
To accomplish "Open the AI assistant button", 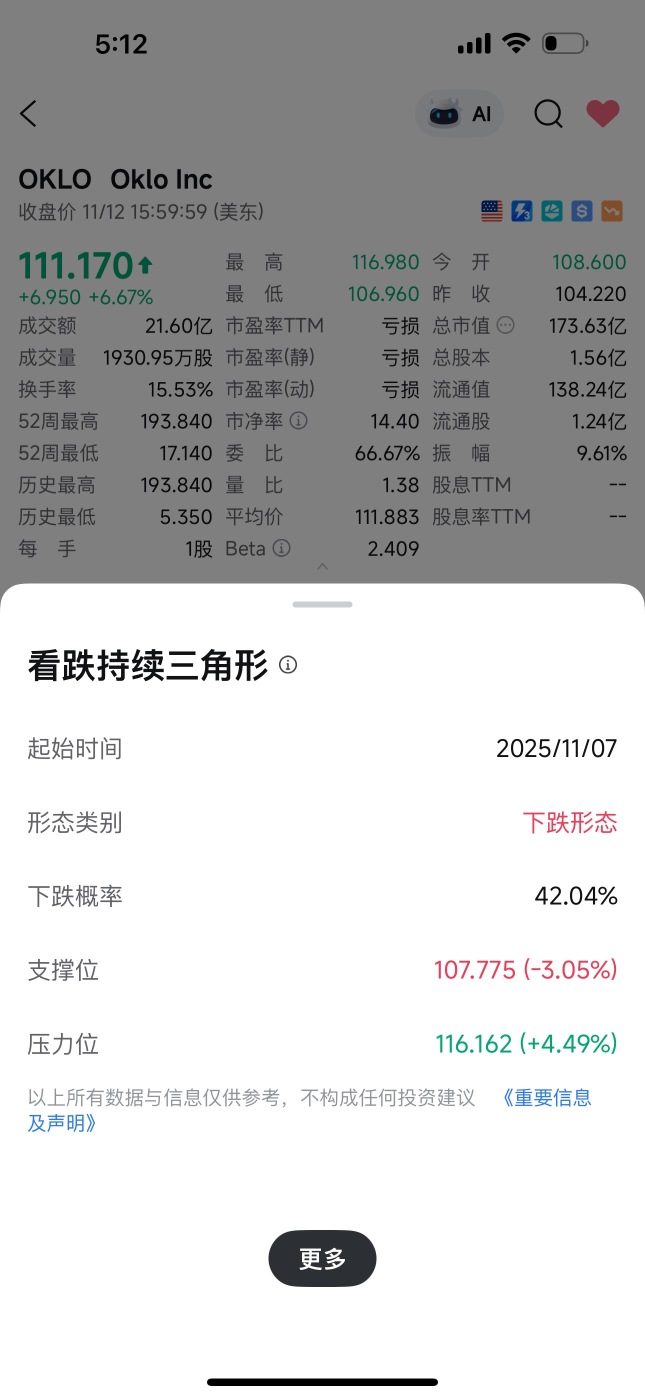I will [460, 114].
